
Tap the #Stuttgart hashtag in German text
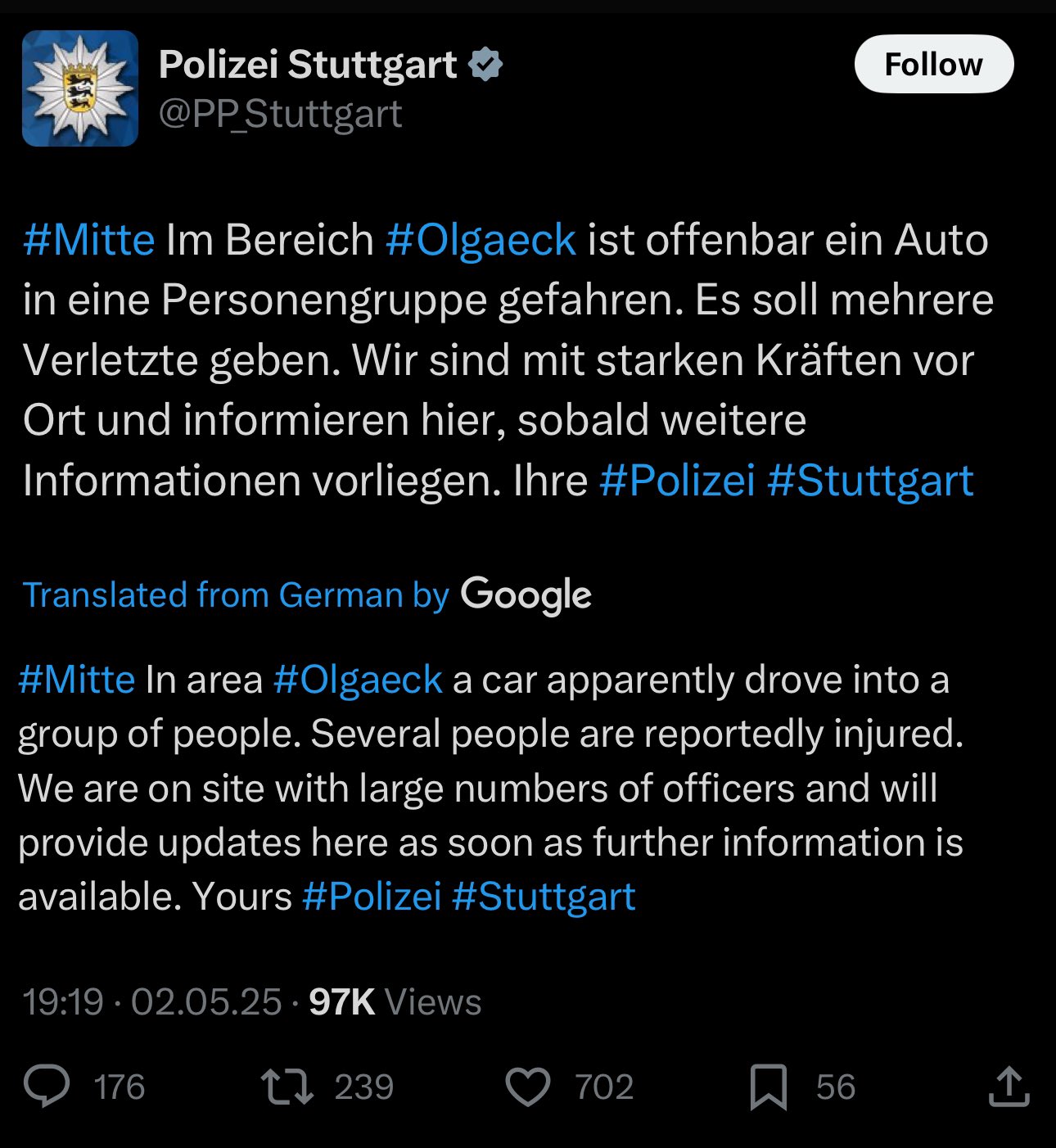870,480
